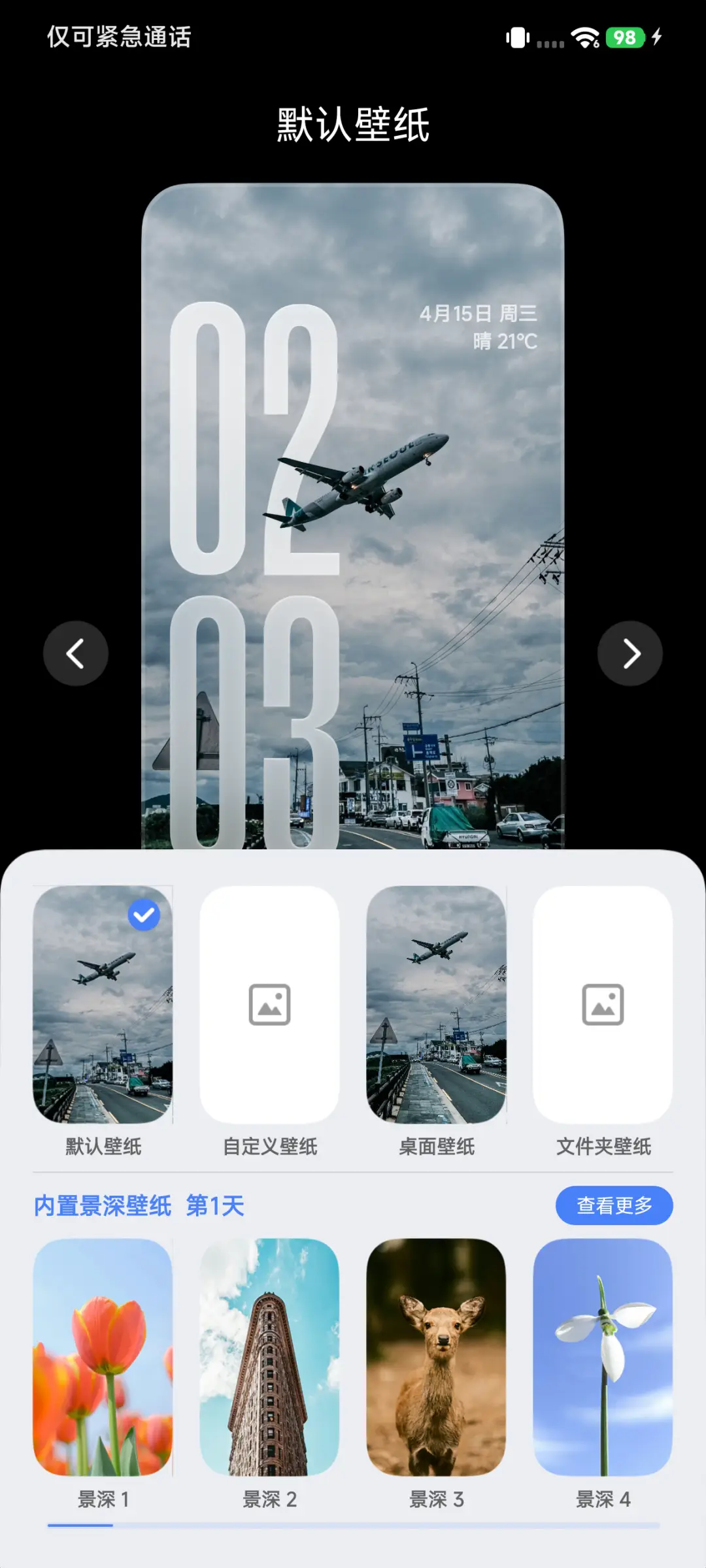Show the next wallpaper preview
Image resolution: width=706 pixels, height=1568 pixels.
(630, 653)
